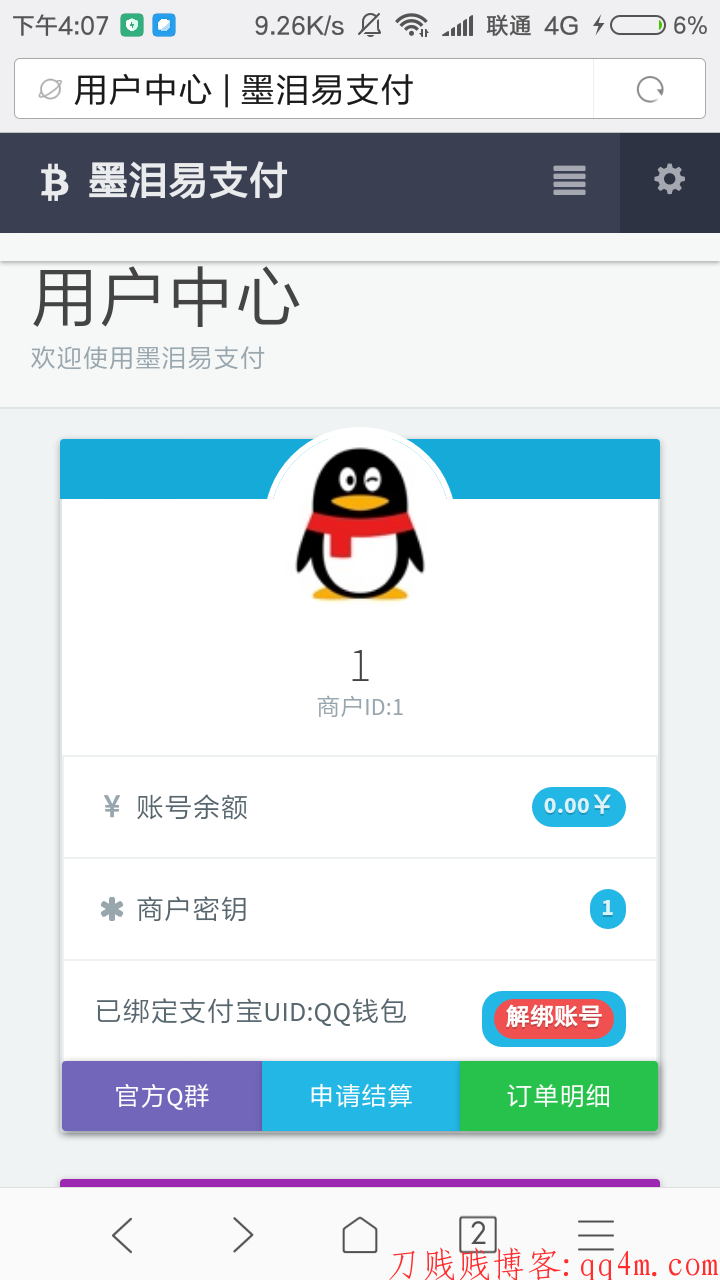Reload the page with the refresh icon
720x1280 pixels.
(650, 90)
